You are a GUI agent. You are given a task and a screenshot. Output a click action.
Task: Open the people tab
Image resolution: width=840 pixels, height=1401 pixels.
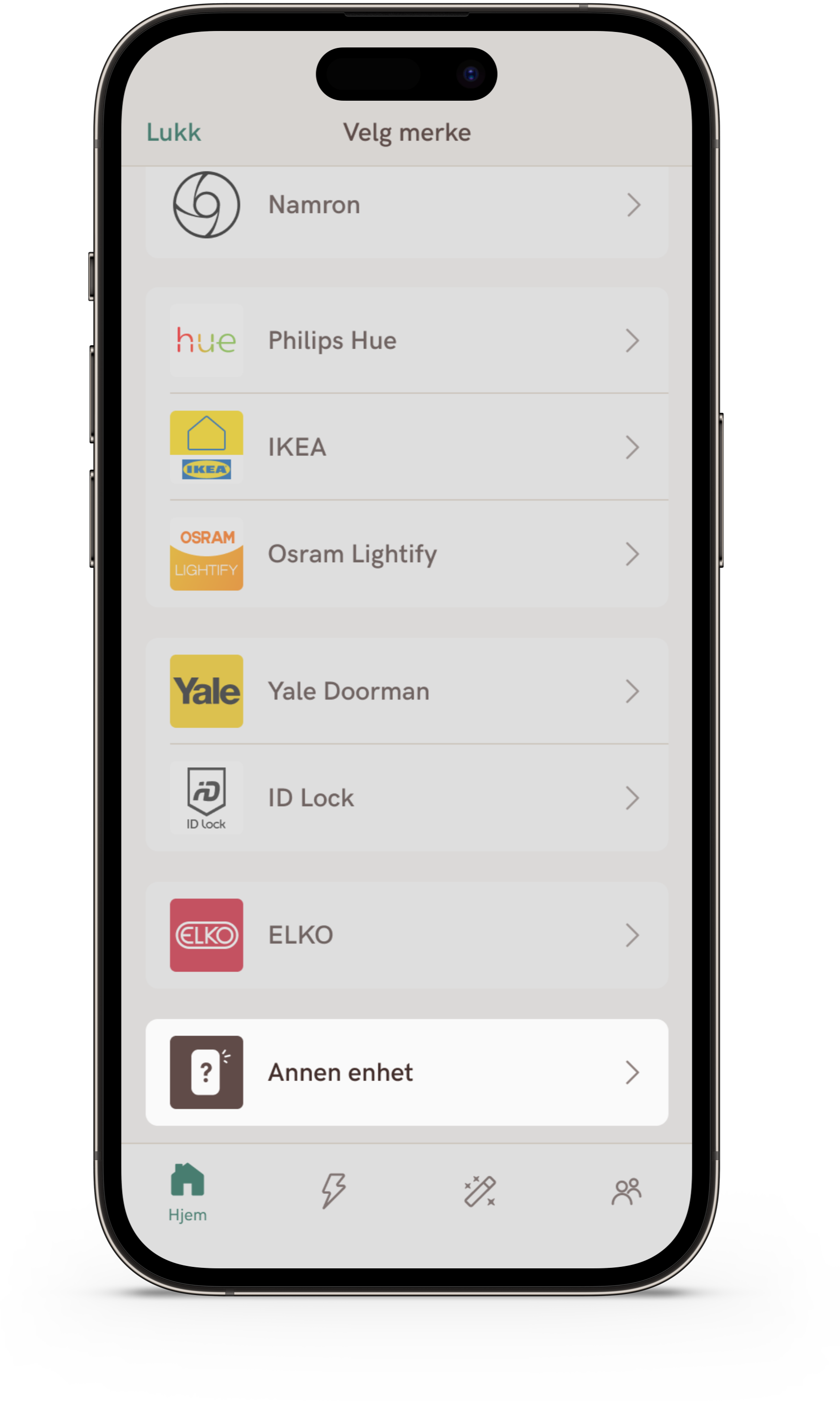(x=626, y=1191)
